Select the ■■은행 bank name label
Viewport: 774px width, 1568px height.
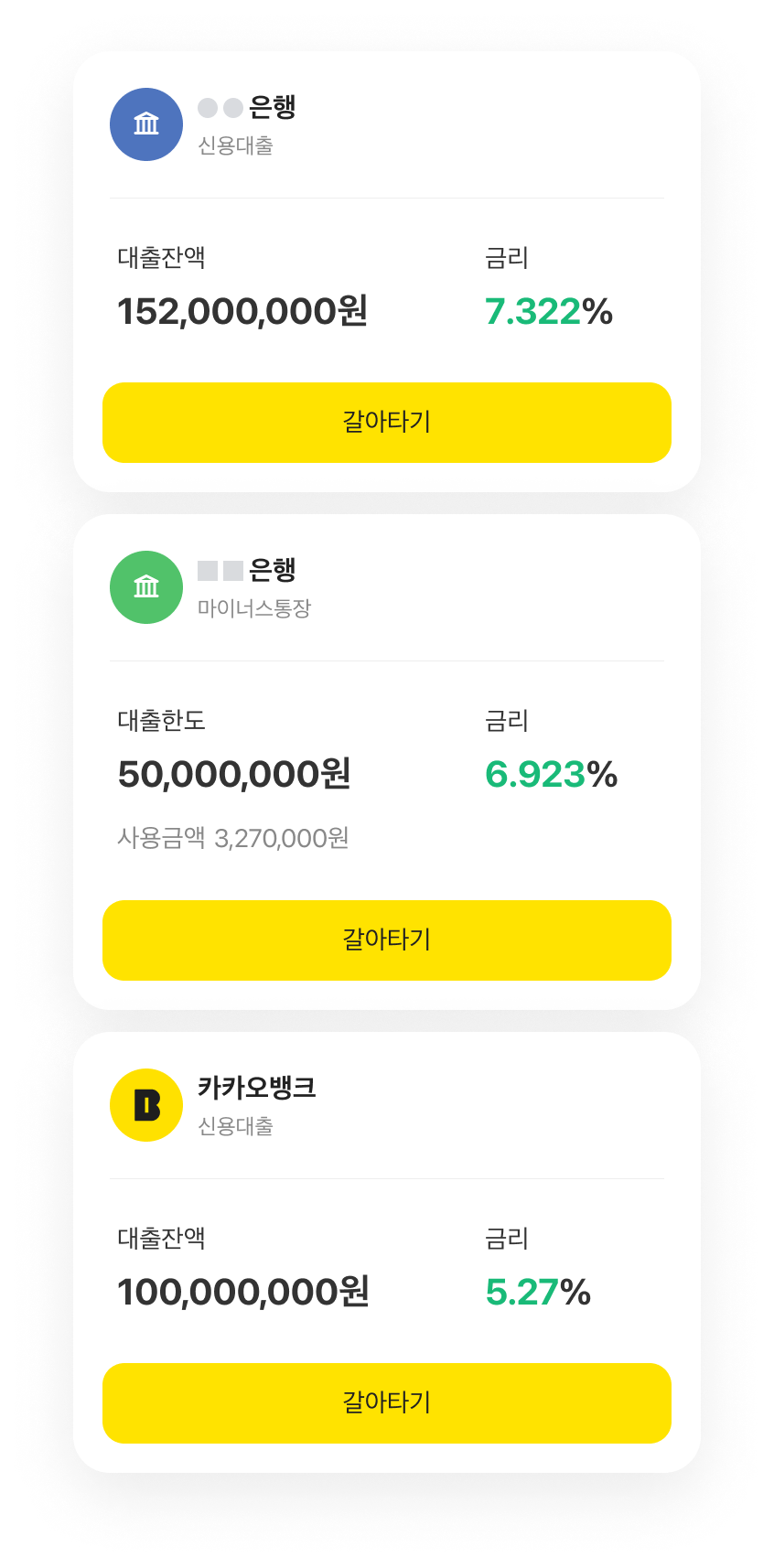pos(243,571)
